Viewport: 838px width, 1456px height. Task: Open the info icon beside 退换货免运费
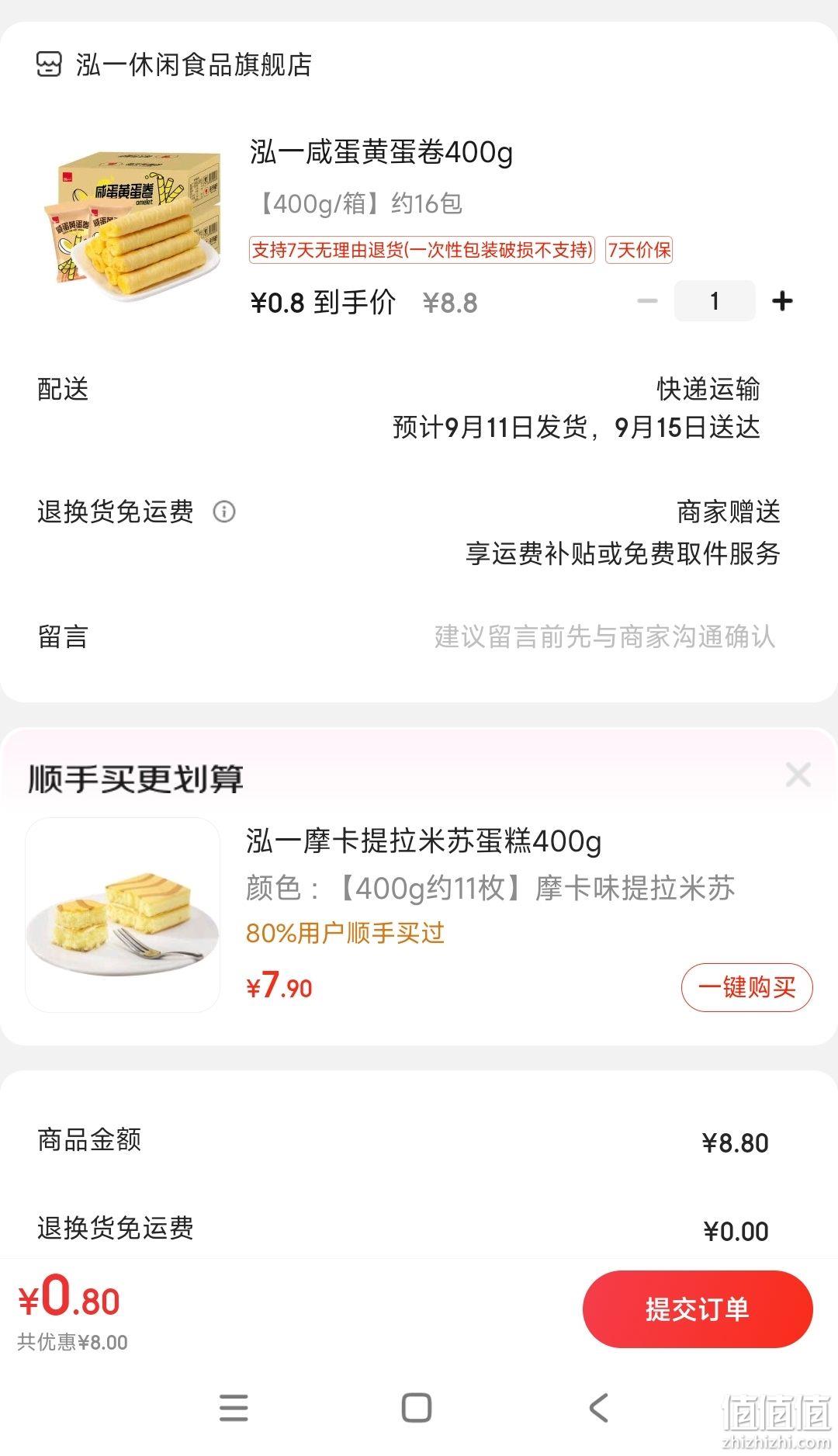click(224, 511)
